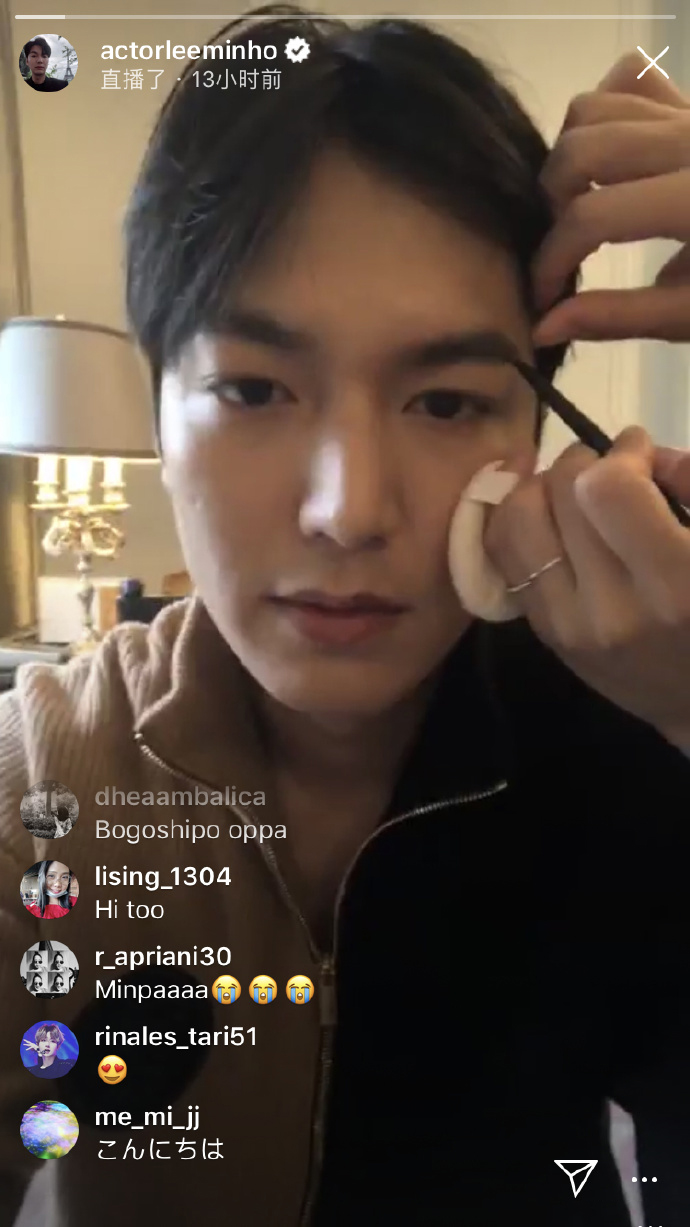
Task: Open commenter dheaambalica's profile
Action: pos(49,809)
